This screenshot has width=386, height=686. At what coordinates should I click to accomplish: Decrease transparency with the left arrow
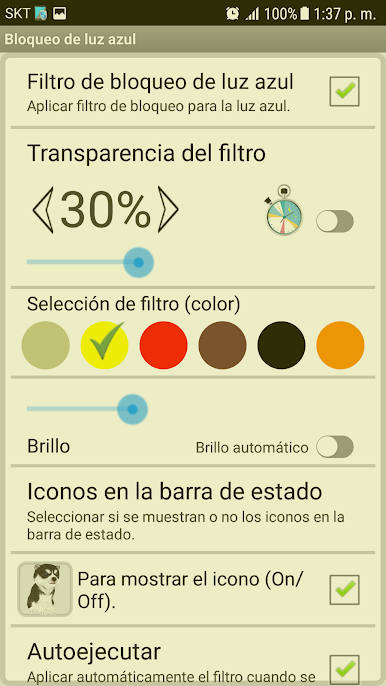point(43,210)
